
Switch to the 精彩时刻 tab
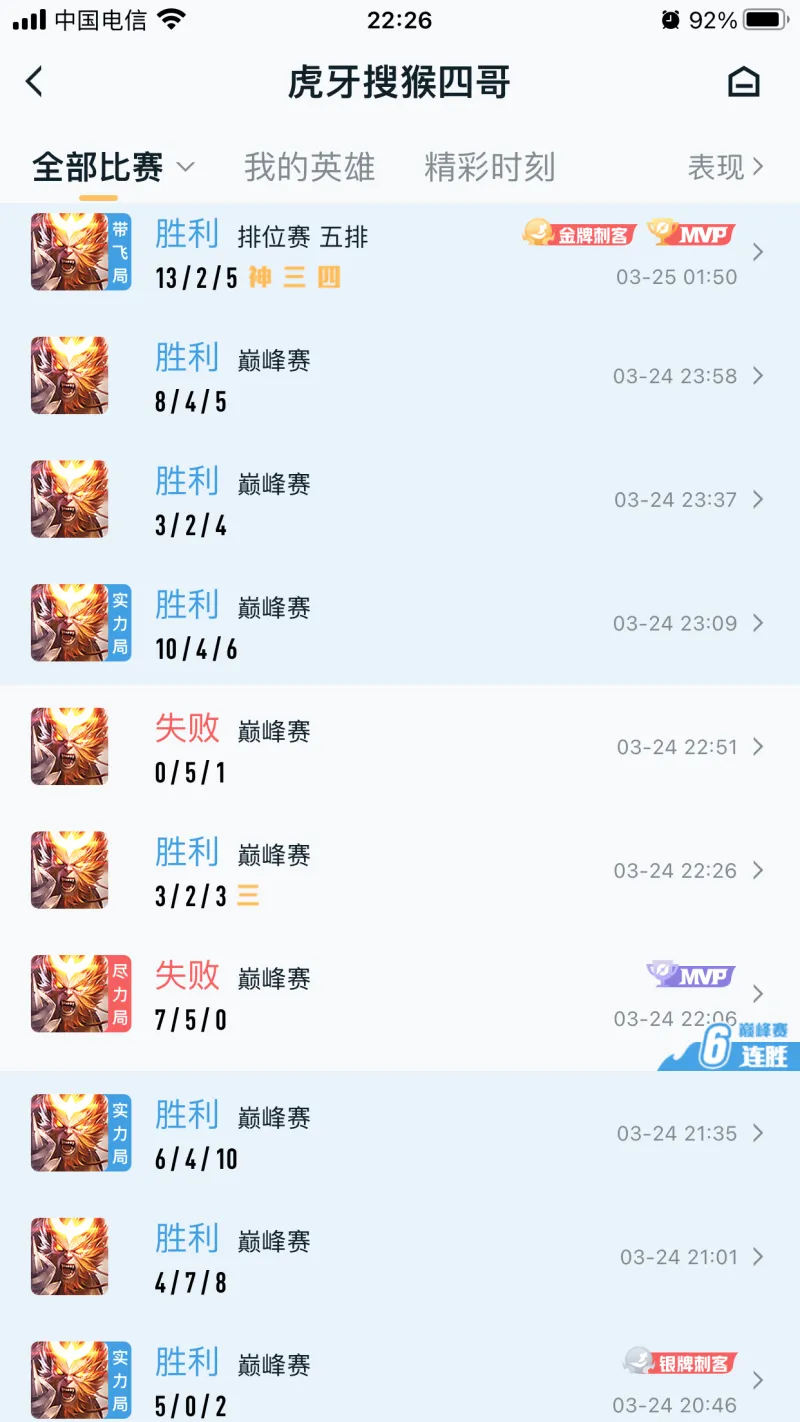(489, 168)
